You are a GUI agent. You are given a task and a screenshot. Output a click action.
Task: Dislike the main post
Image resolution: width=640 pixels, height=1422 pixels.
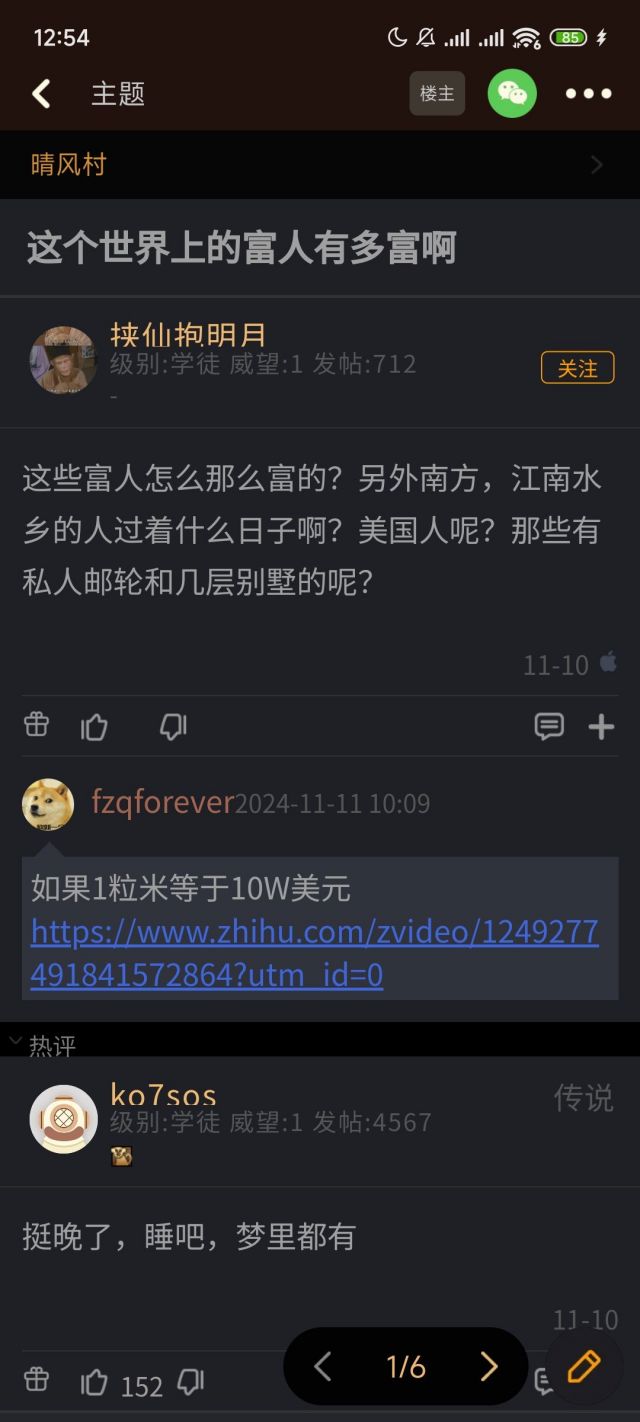(173, 727)
